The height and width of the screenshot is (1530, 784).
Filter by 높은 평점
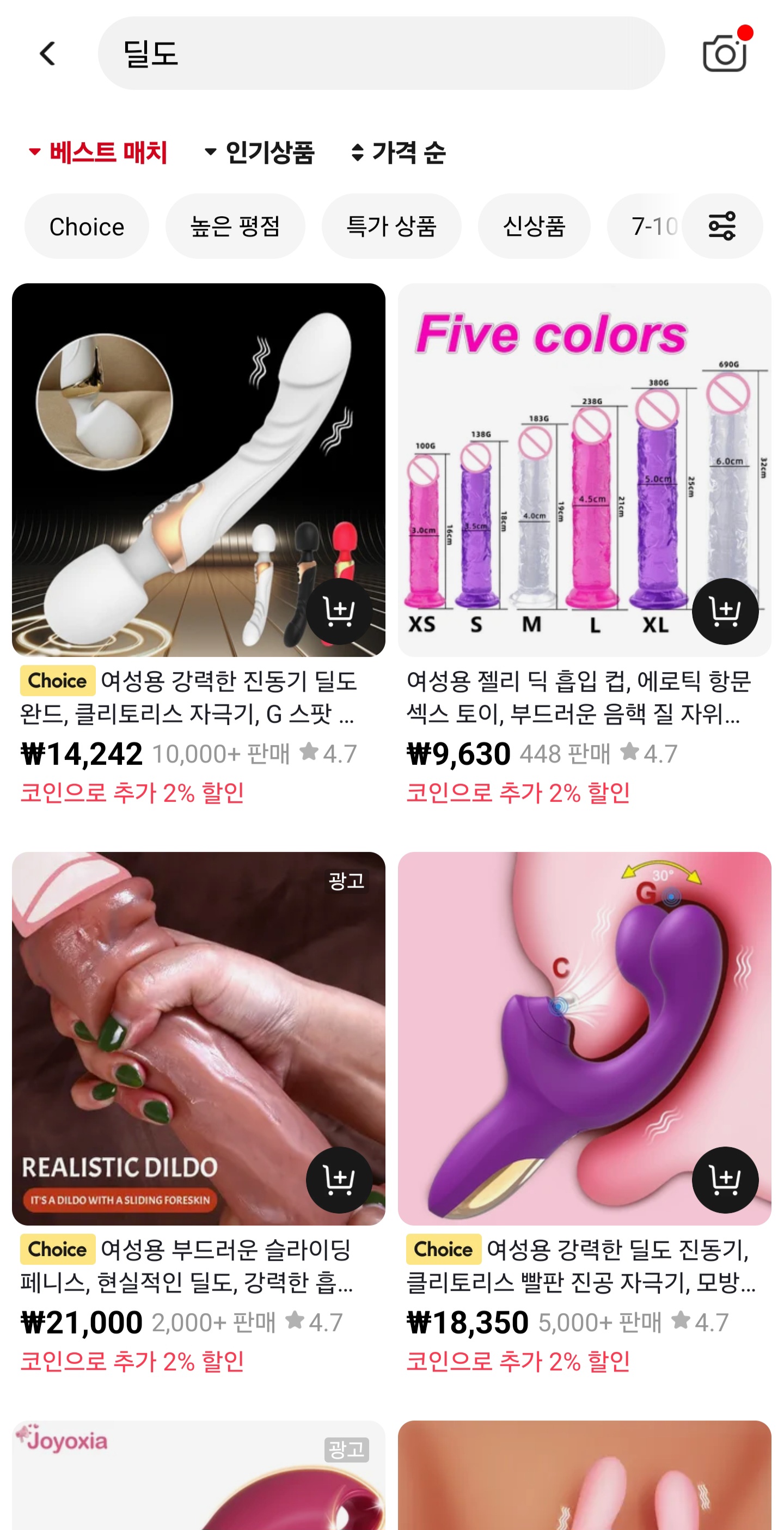coord(235,226)
